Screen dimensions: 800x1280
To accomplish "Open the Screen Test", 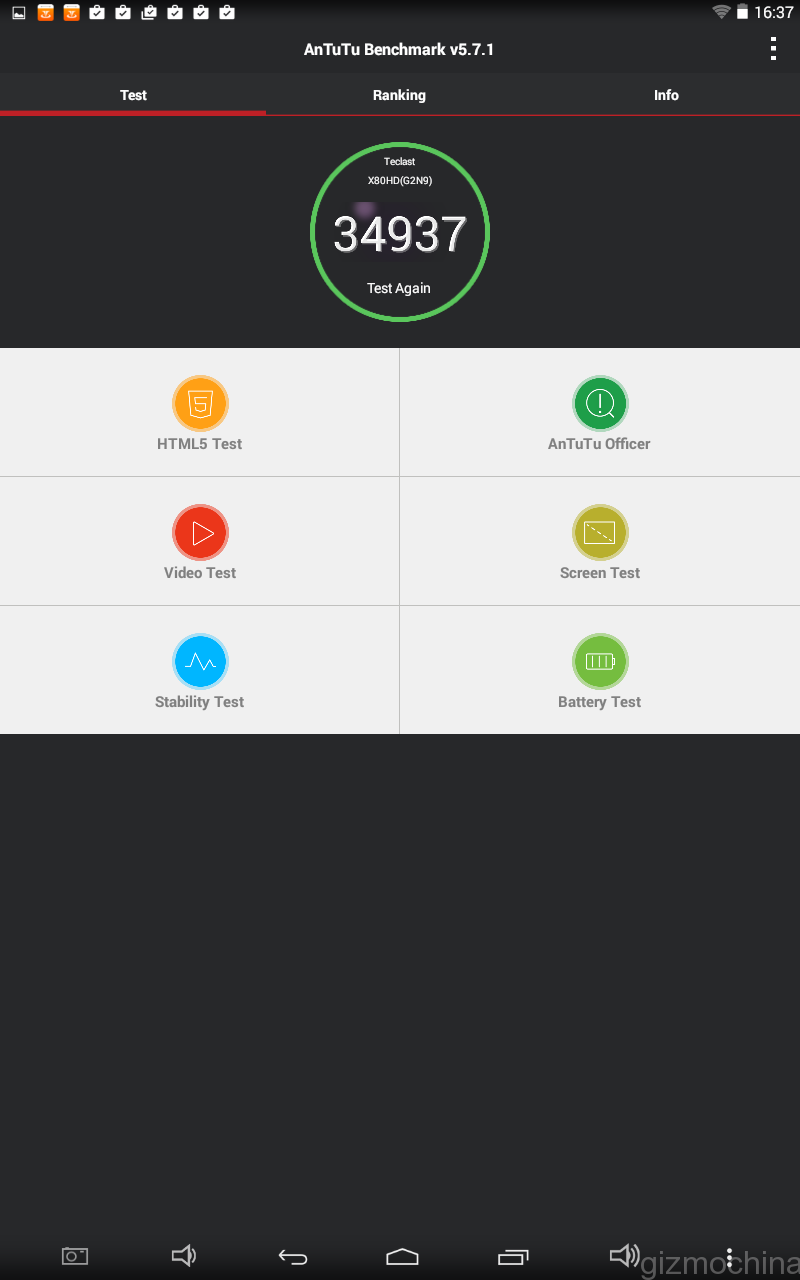I will (x=599, y=541).
